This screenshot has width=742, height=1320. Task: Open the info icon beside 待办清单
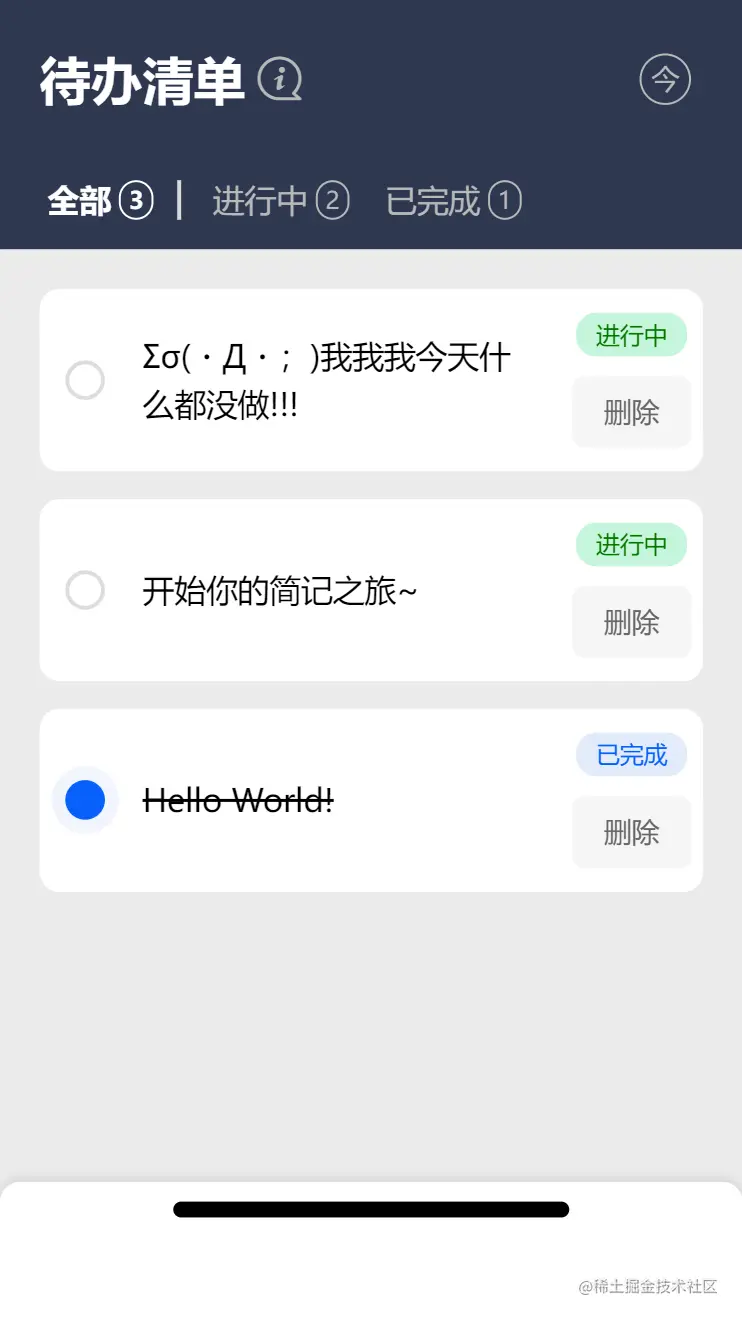point(280,79)
